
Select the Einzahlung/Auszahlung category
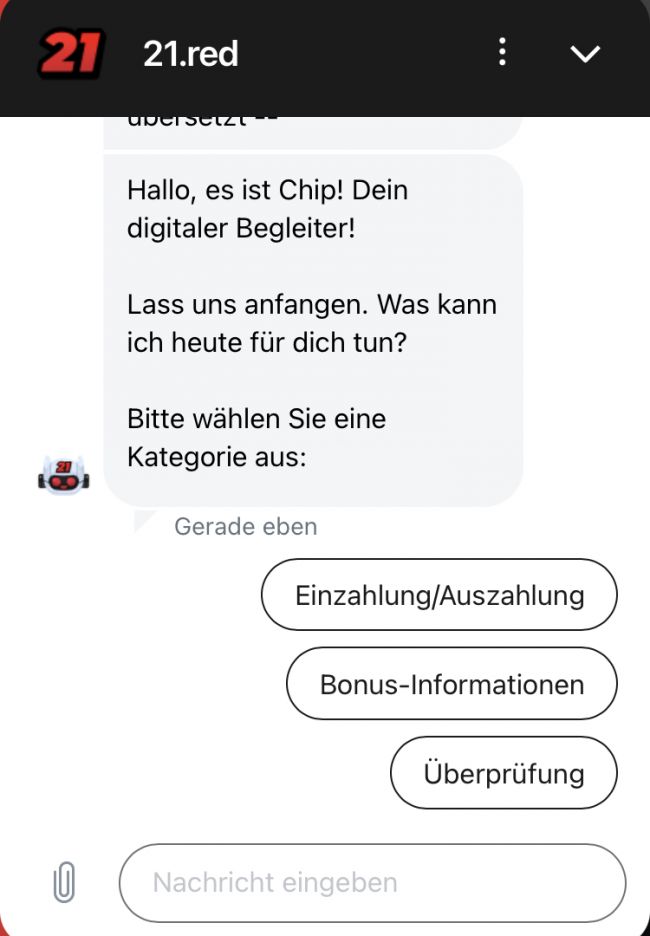click(x=439, y=595)
